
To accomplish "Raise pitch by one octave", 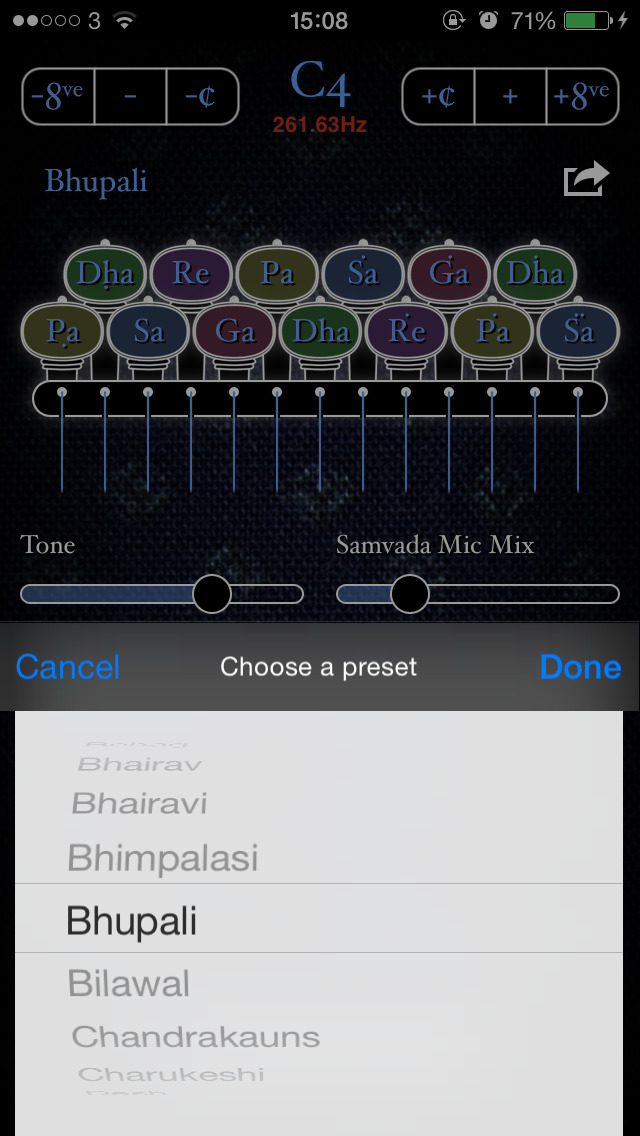I will click(582, 96).
